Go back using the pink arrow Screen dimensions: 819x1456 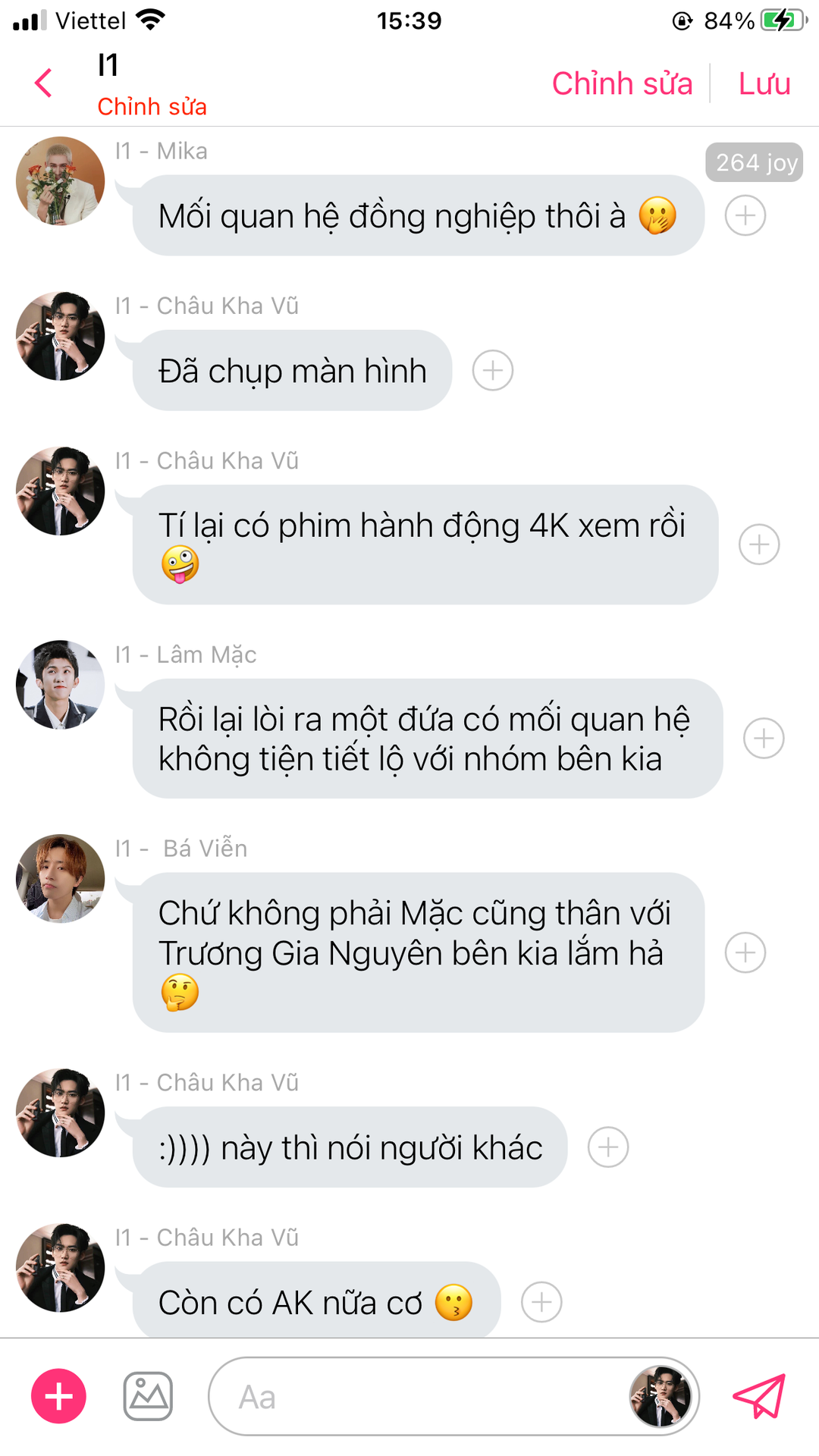pos(44,83)
